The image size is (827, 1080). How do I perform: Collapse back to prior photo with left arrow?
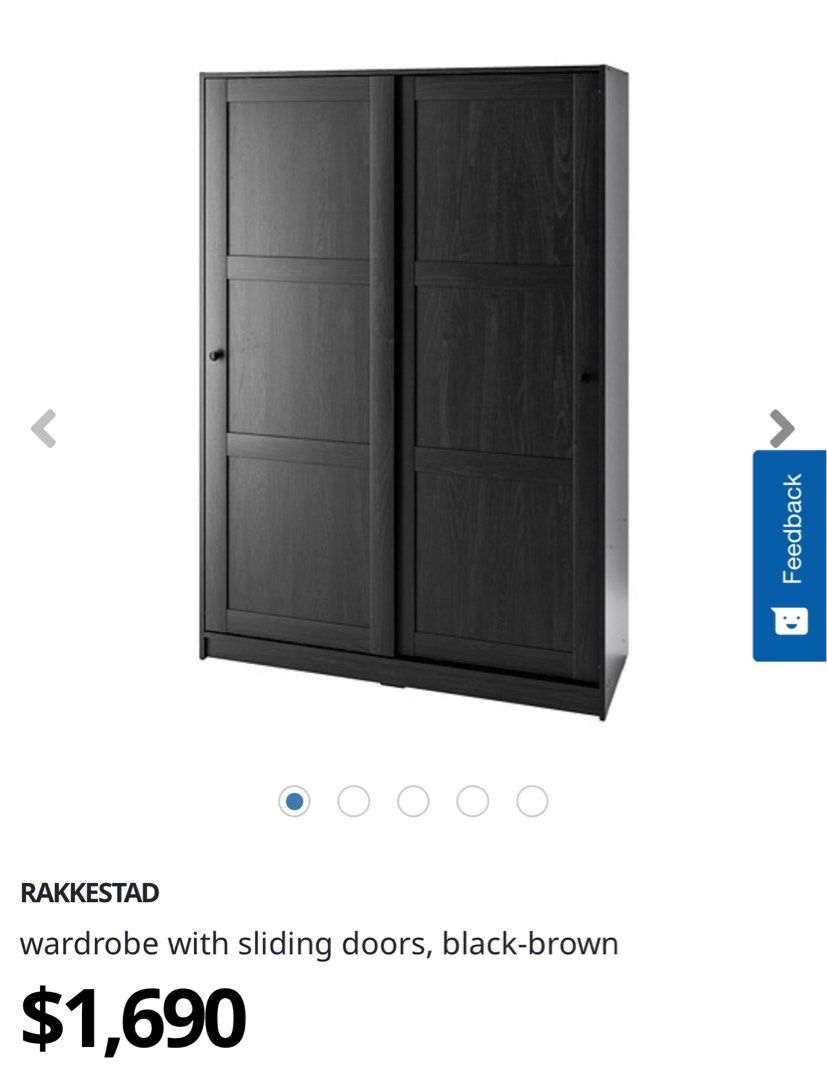(43, 428)
